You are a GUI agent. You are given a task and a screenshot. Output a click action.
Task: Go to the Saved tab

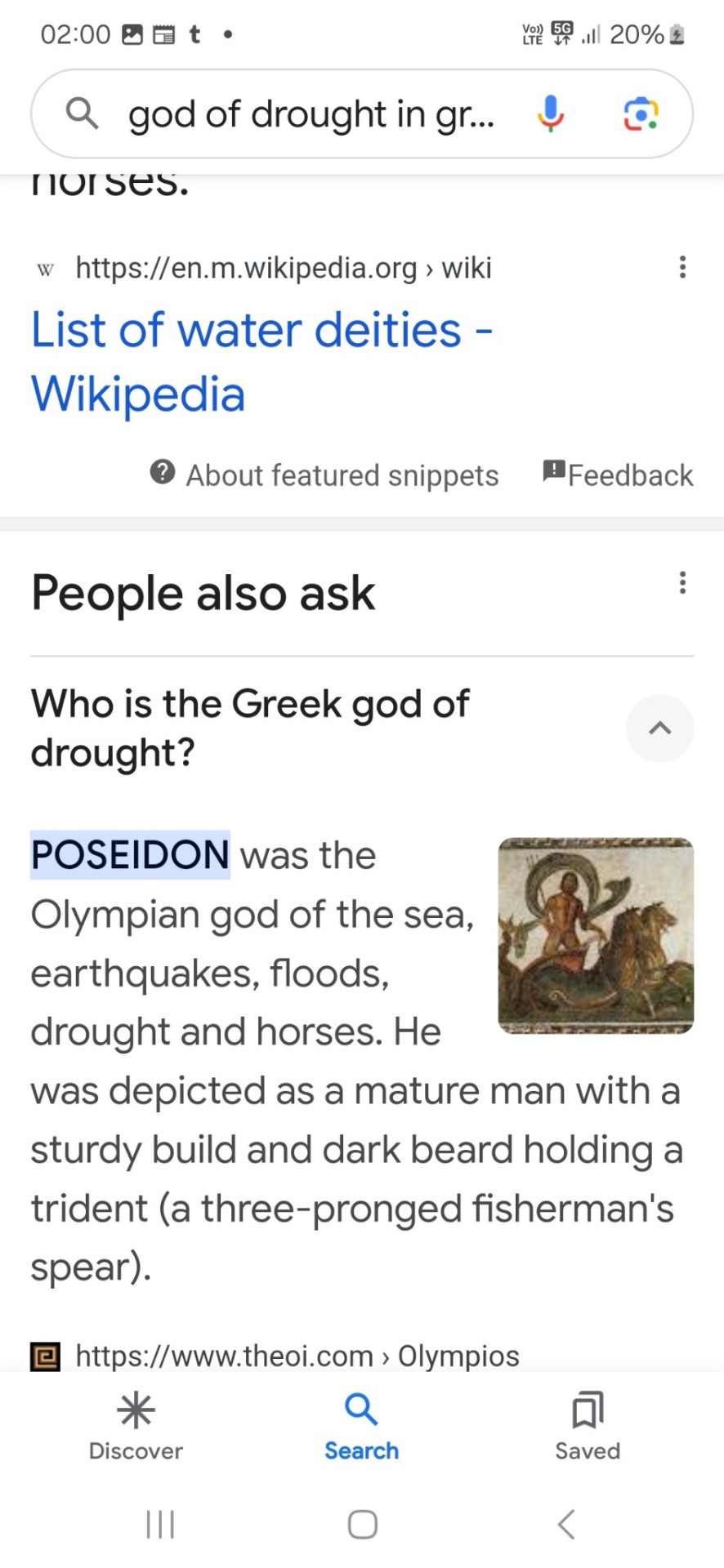coord(588,1426)
